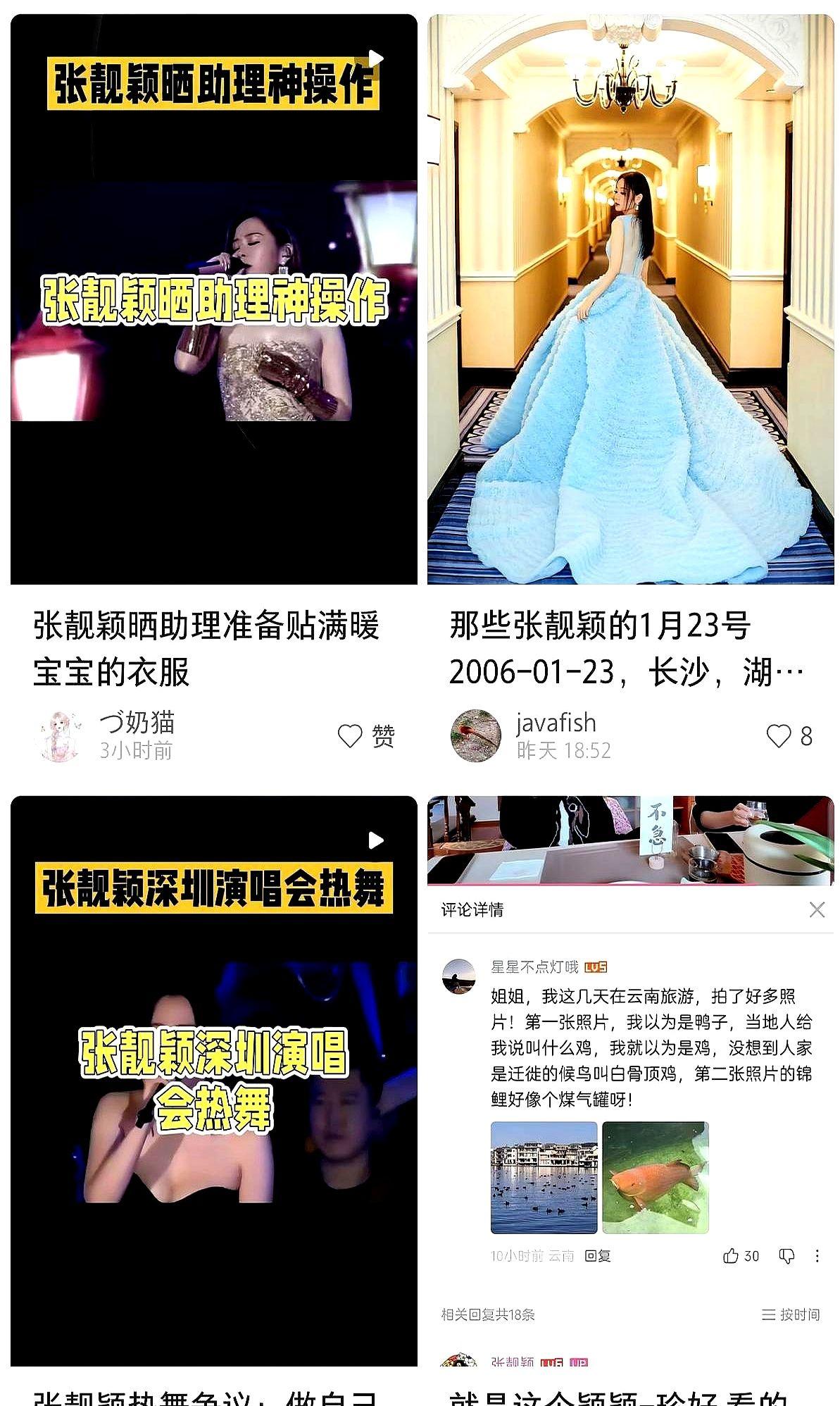
Task: Play the 张靓颖深圳演唱会热舞 video
Action: [x=377, y=838]
